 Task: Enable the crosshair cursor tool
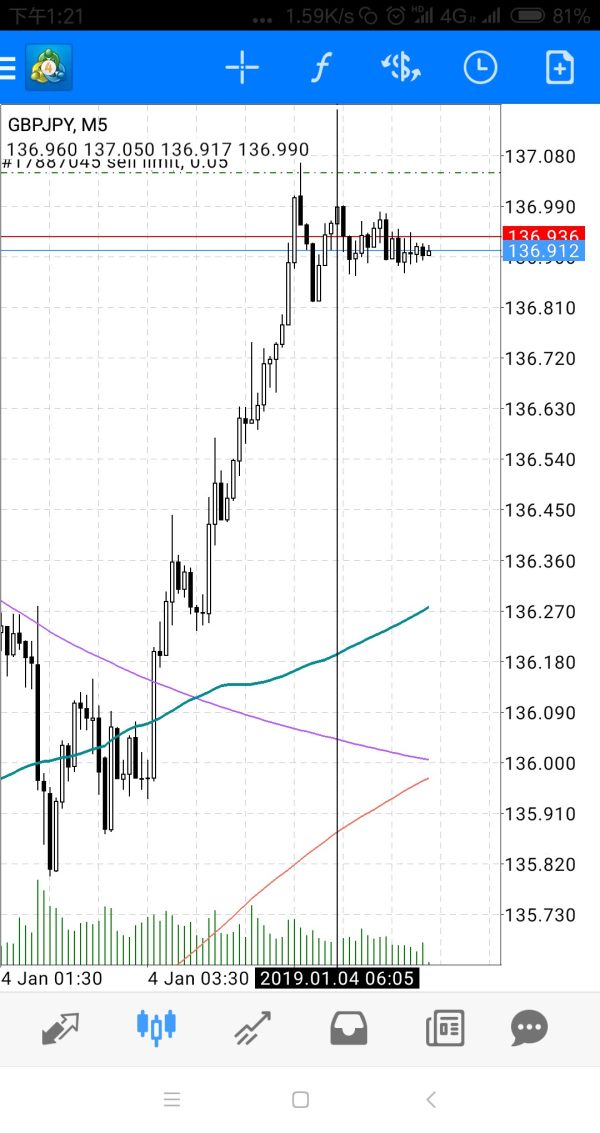[242, 68]
